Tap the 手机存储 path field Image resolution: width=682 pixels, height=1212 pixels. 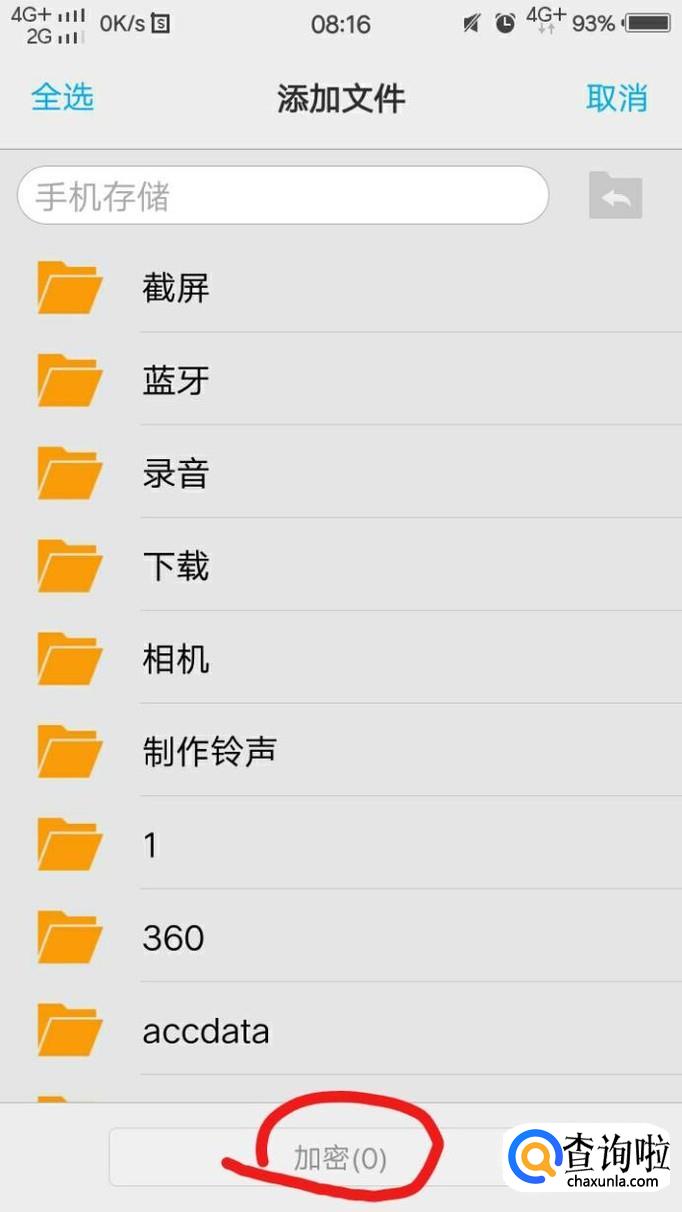(x=283, y=196)
